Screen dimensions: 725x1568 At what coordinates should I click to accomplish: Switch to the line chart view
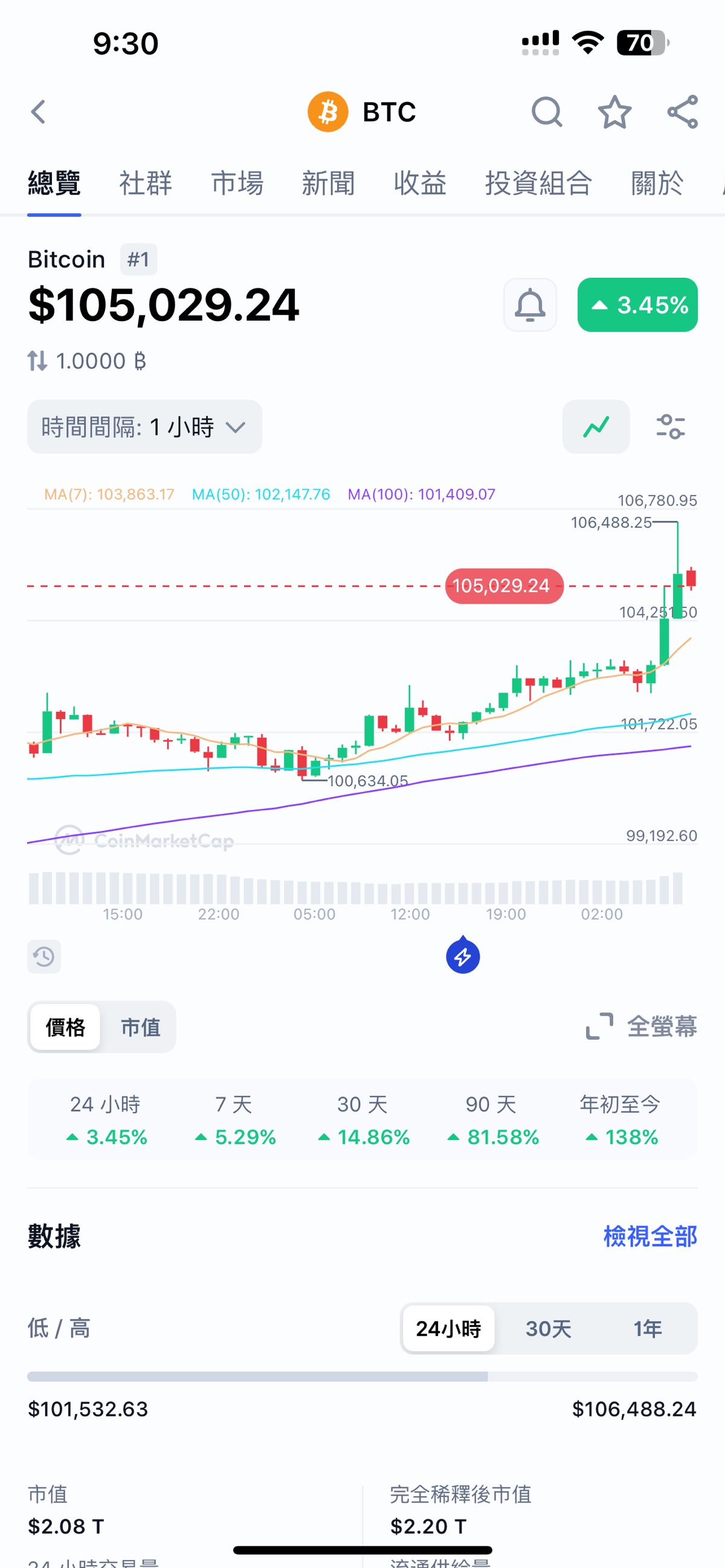pos(595,427)
